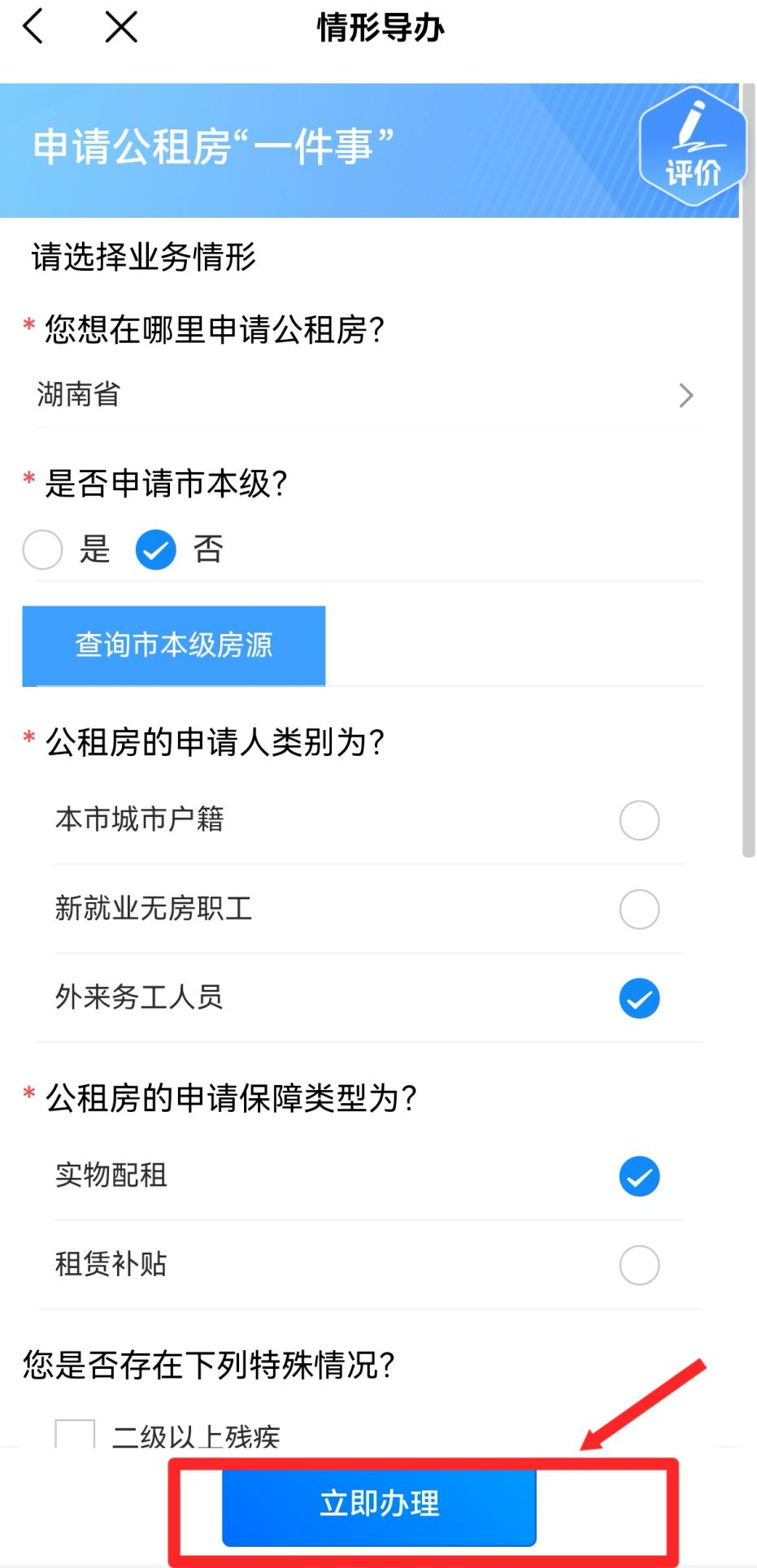Choose 新就业无房职工 applicant category
The height and width of the screenshot is (1568, 757).
coord(639,910)
